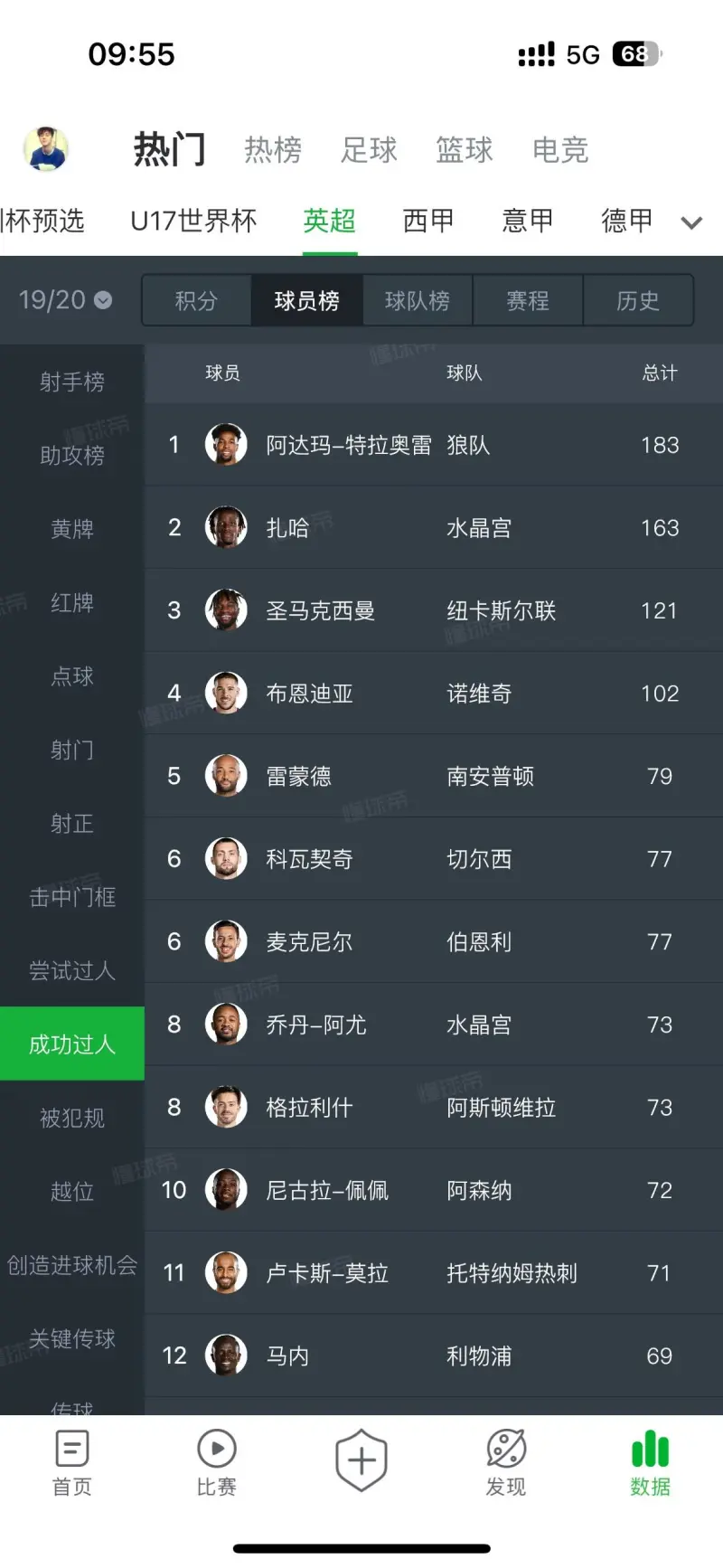Open the 赛程 segment
The image size is (723, 1568).
(528, 300)
